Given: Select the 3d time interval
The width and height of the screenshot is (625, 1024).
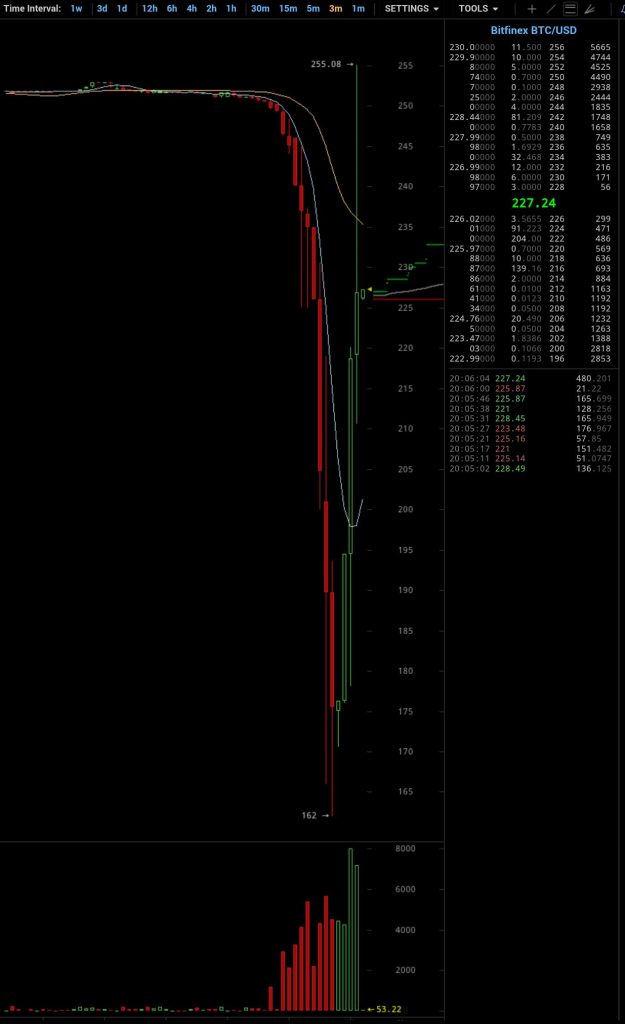Looking at the screenshot, I should point(102,8).
